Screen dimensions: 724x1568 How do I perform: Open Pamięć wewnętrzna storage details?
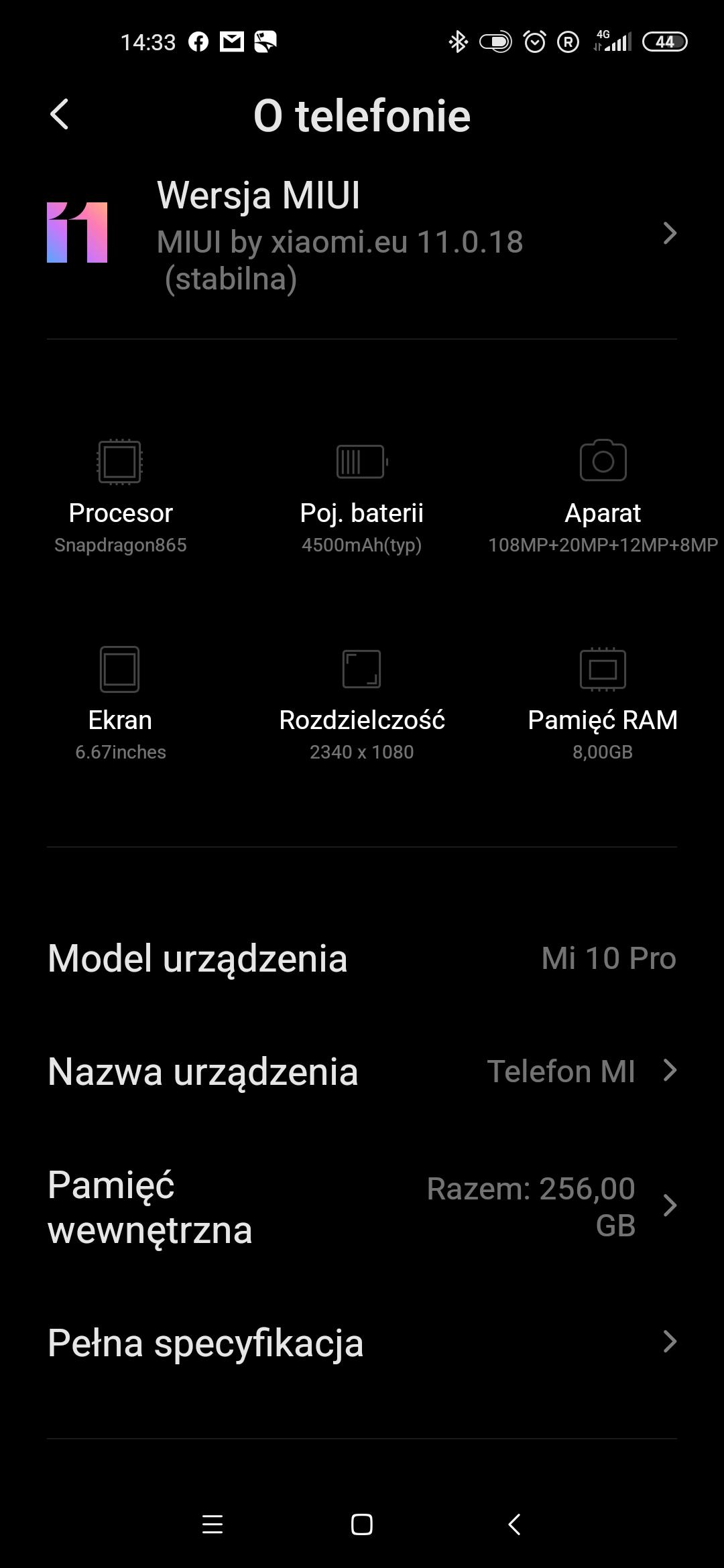click(x=362, y=1206)
